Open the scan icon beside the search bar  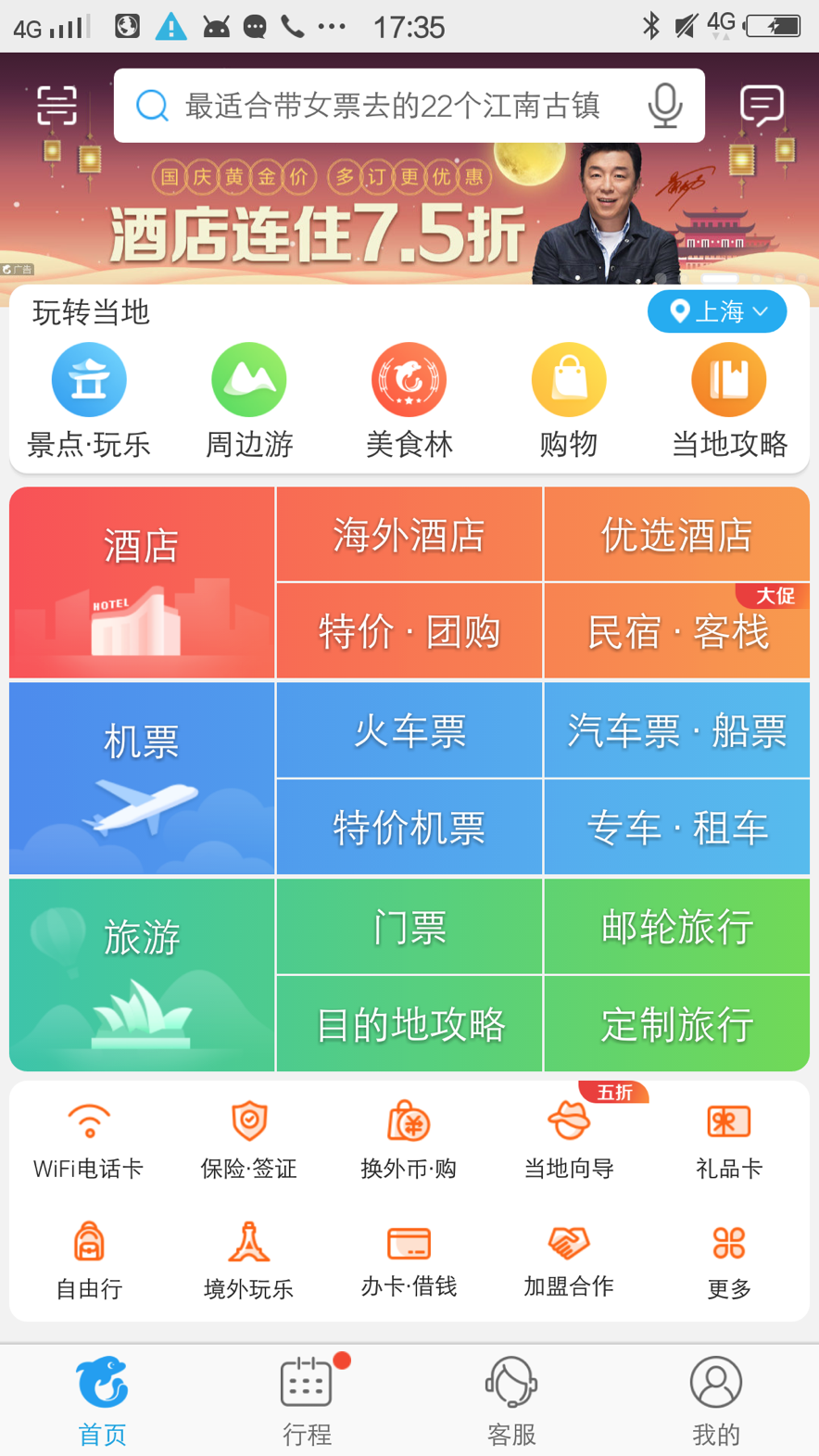57,106
